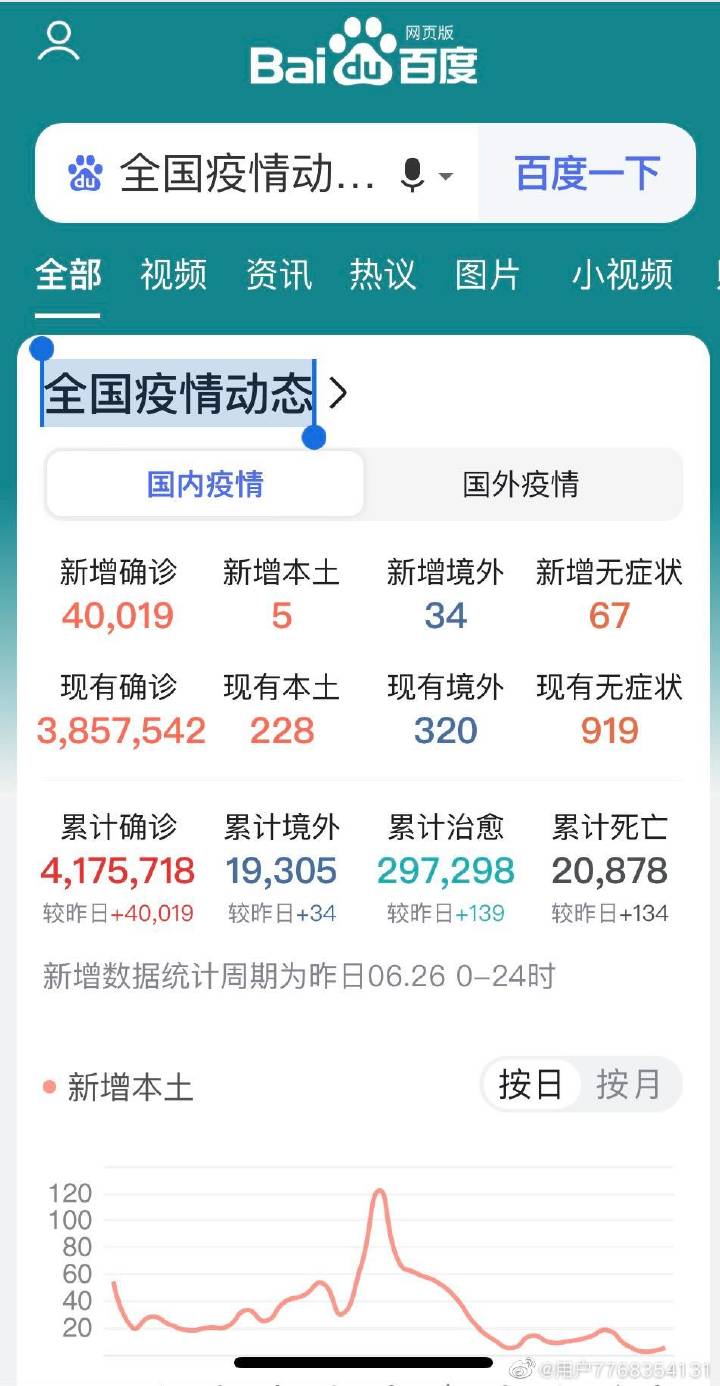This screenshot has height=1386, width=720.
Task: Tap the 百度一下 search button
Action: [587, 174]
